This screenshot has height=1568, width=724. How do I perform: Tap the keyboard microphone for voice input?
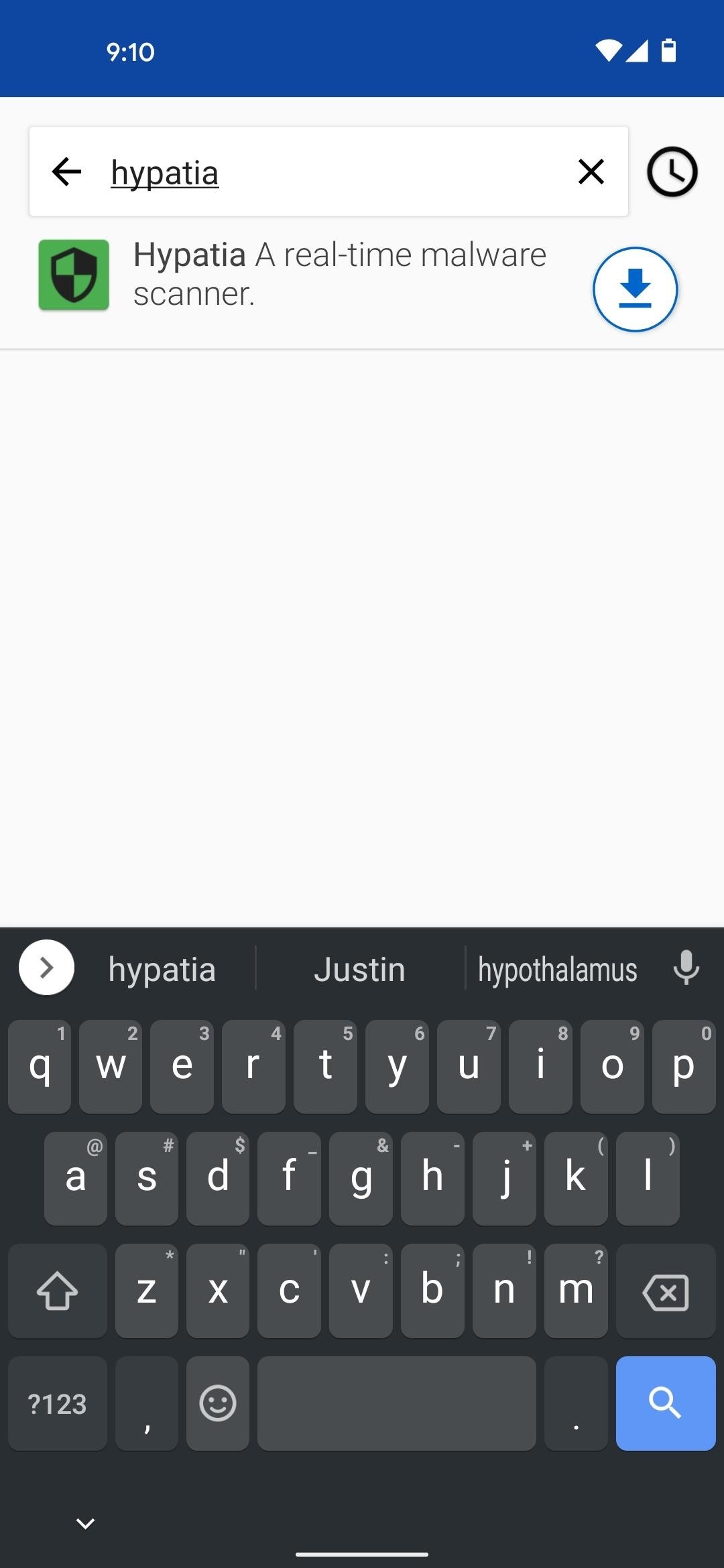(x=686, y=968)
